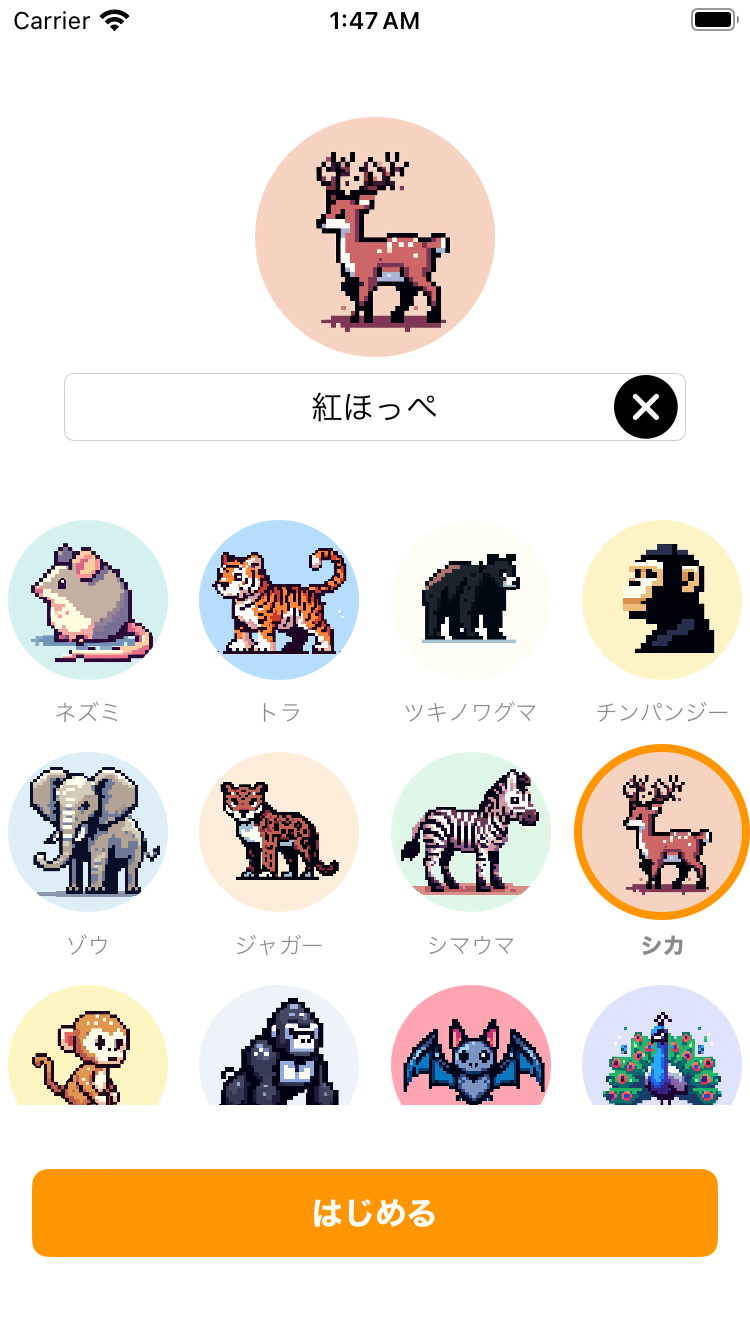Choose the peacock avatar
This screenshot has width=750, height=1334.
662,1050
